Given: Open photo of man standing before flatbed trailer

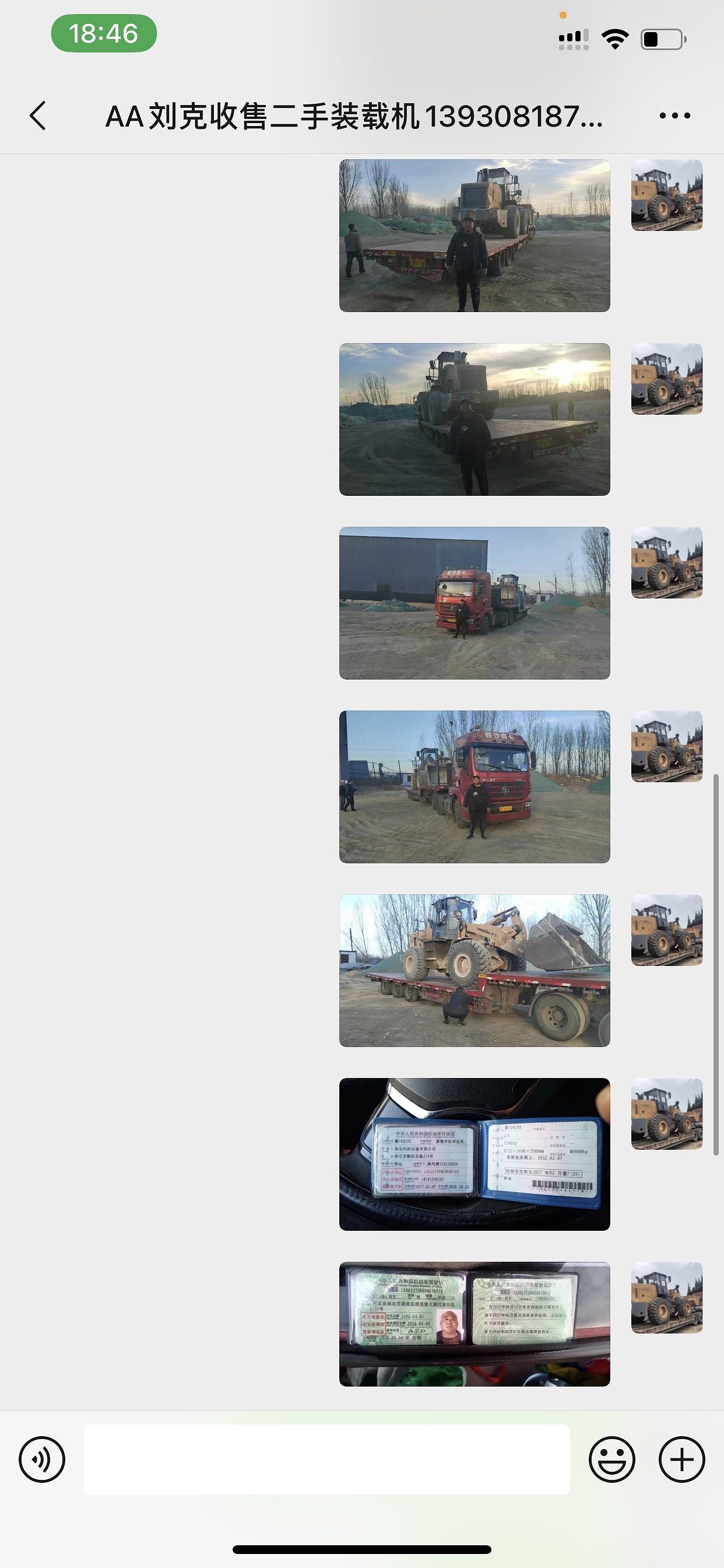Looking at the screenshot, I should (475, 236).
